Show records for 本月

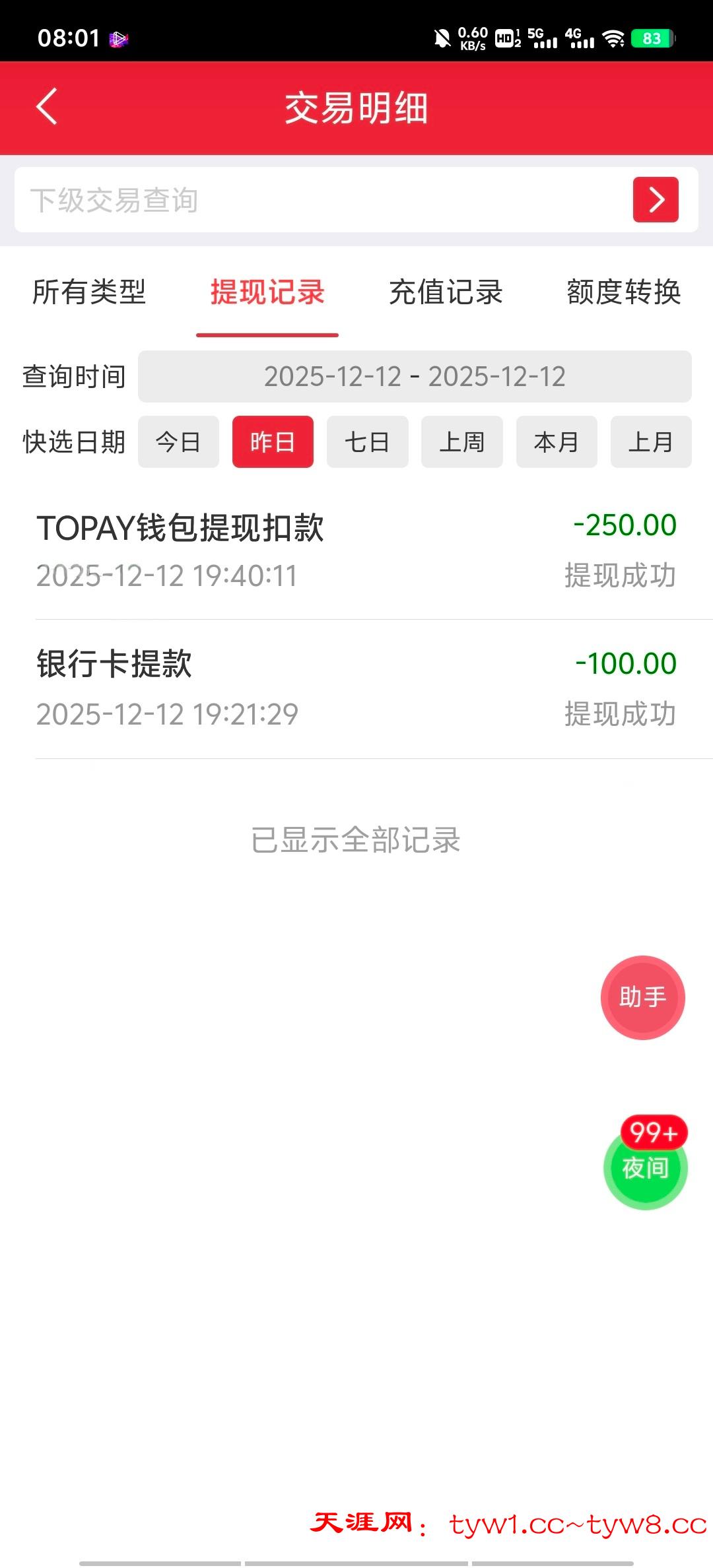556,442
